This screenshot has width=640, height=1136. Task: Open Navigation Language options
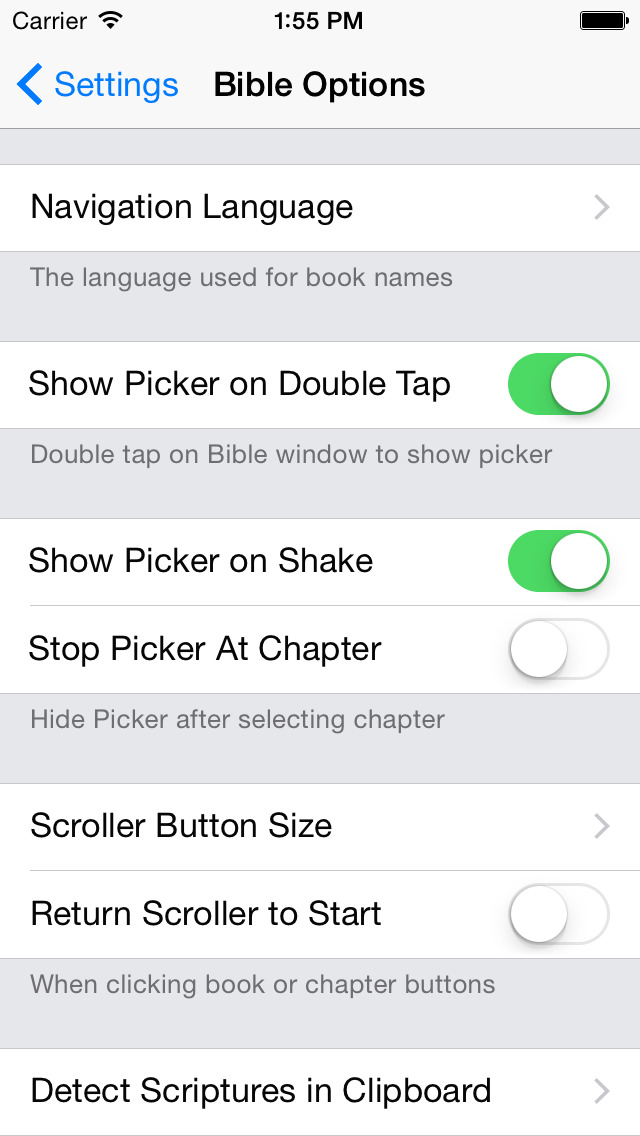pyautogui.click(x=320, y=207)
